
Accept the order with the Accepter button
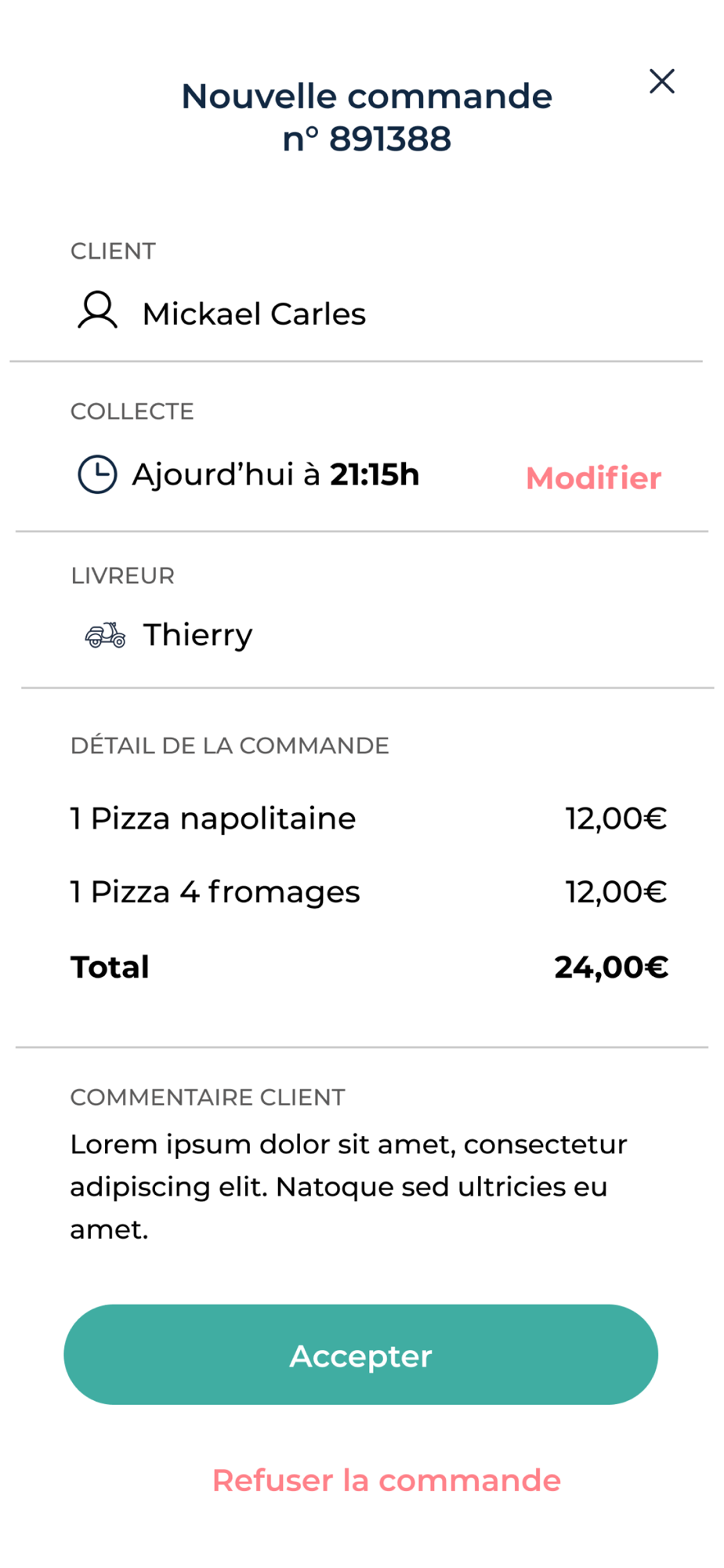click(x=360, y=1355)
